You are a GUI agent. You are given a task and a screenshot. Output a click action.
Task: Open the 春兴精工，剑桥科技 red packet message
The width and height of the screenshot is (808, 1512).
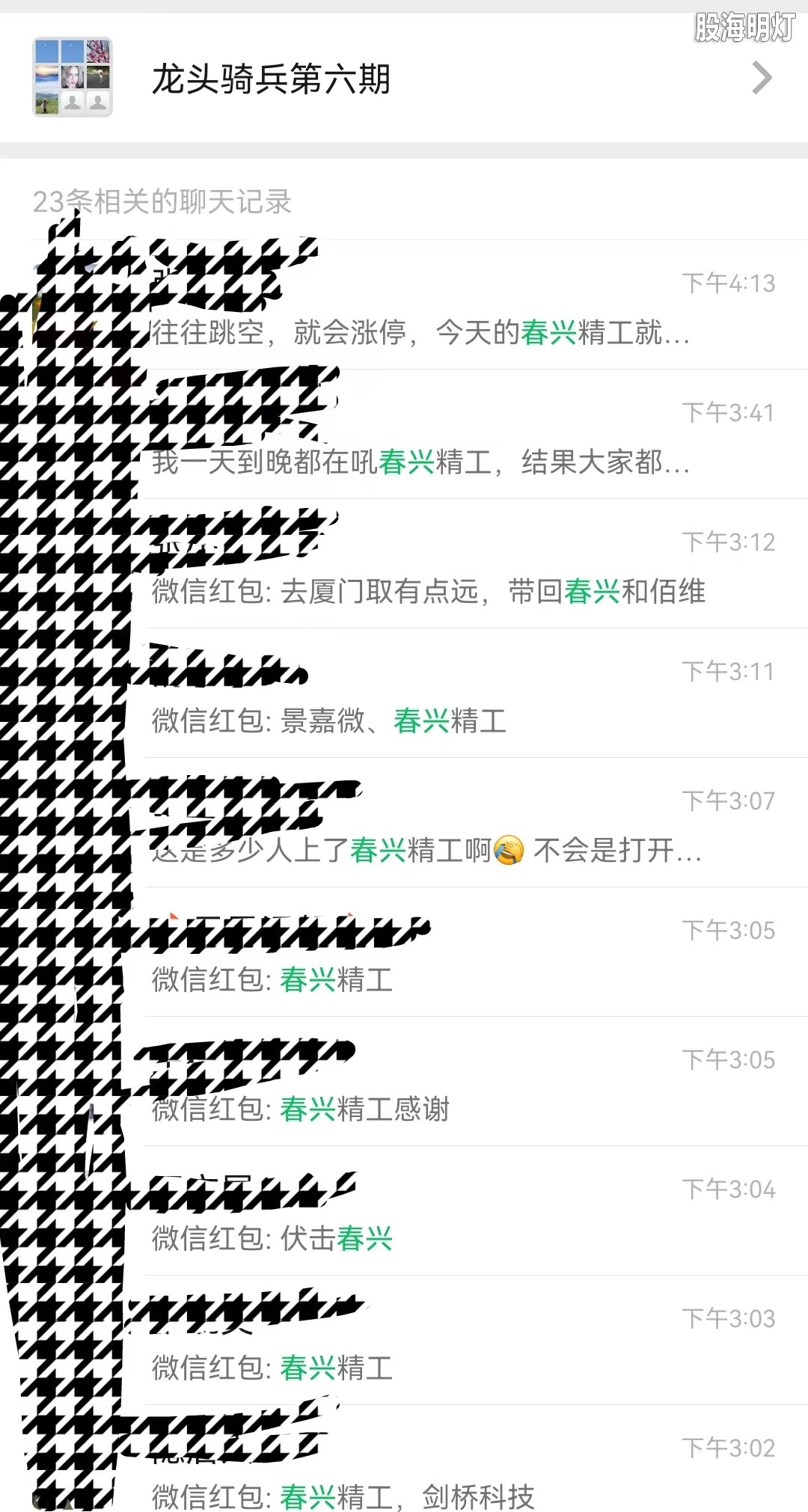pos(464,1470)
